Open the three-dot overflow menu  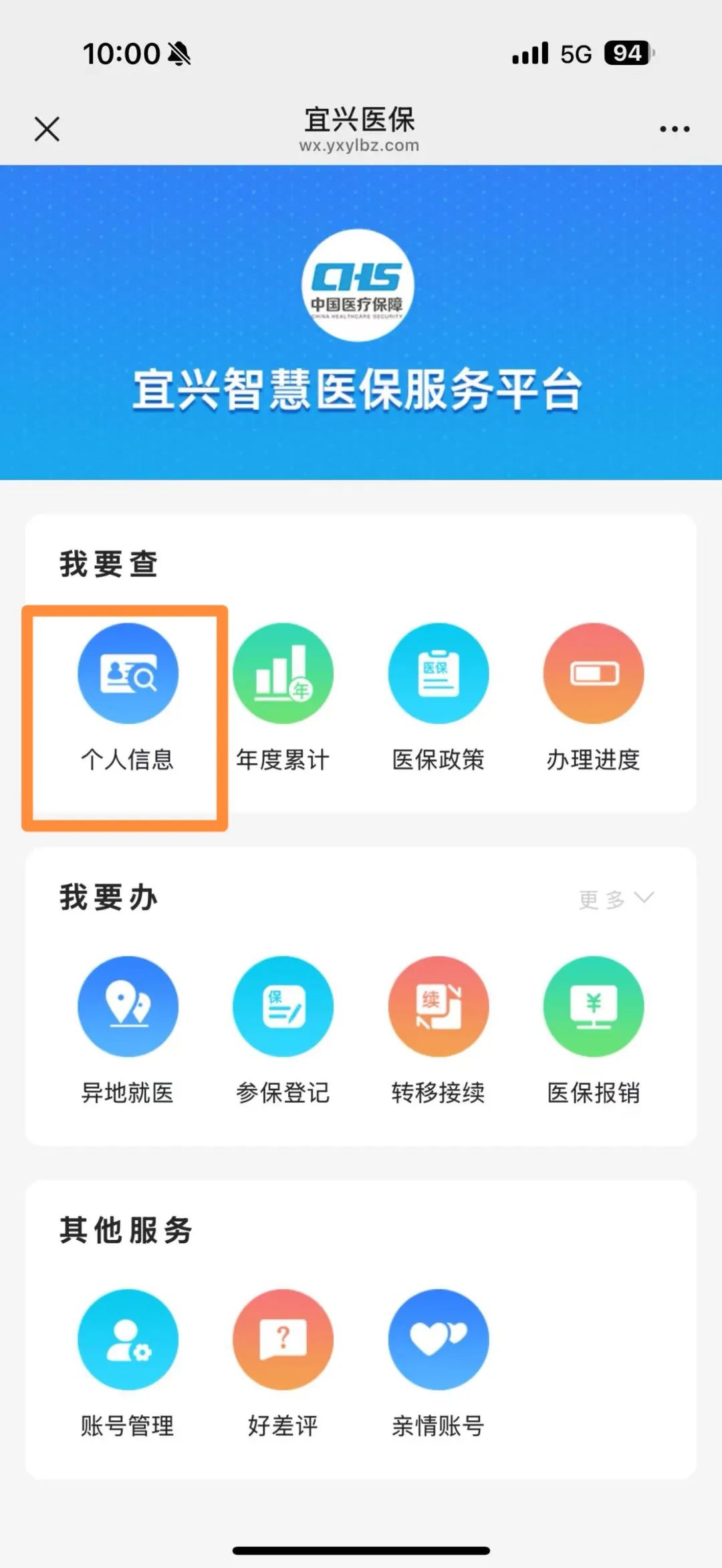[675, 129]
